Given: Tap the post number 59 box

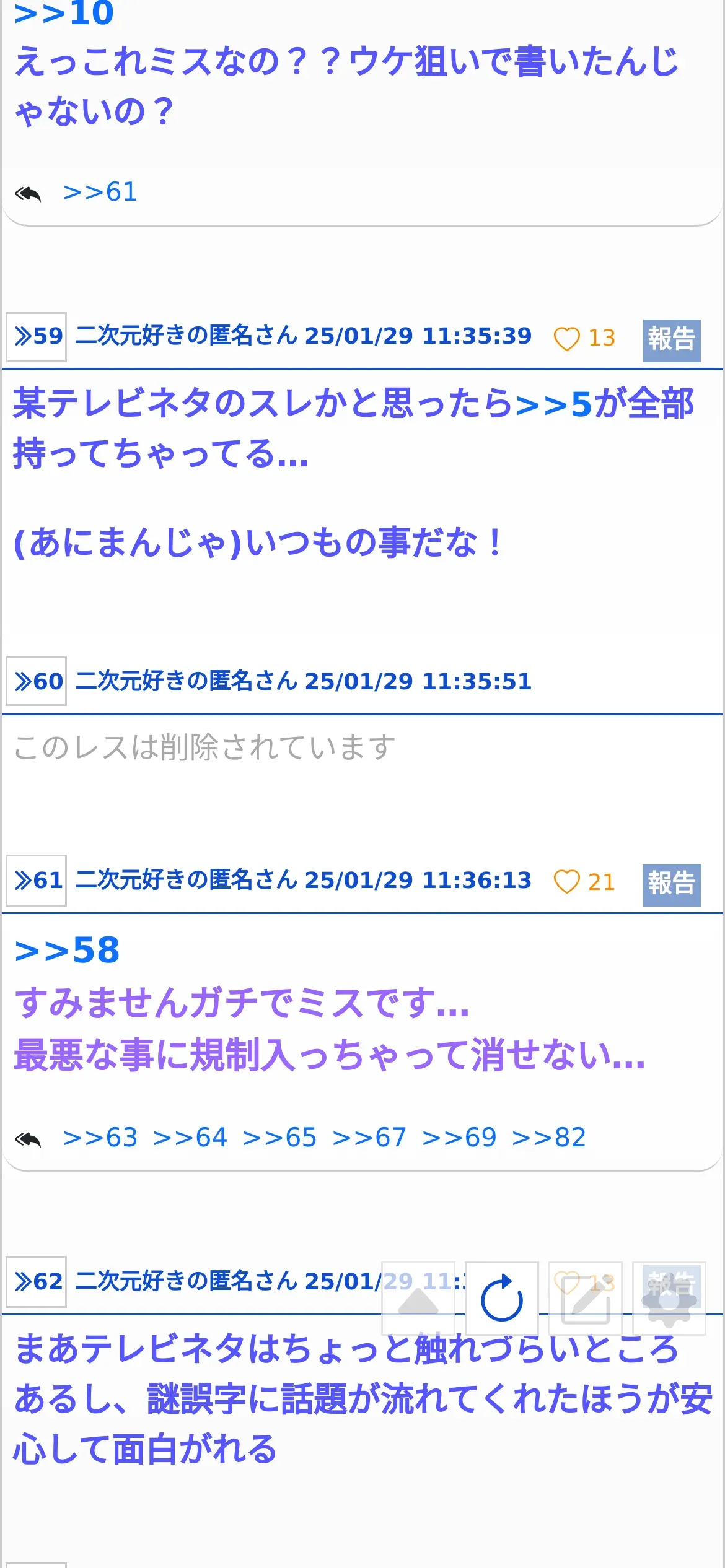Looking at the screenshot, I should click(37, 337).
